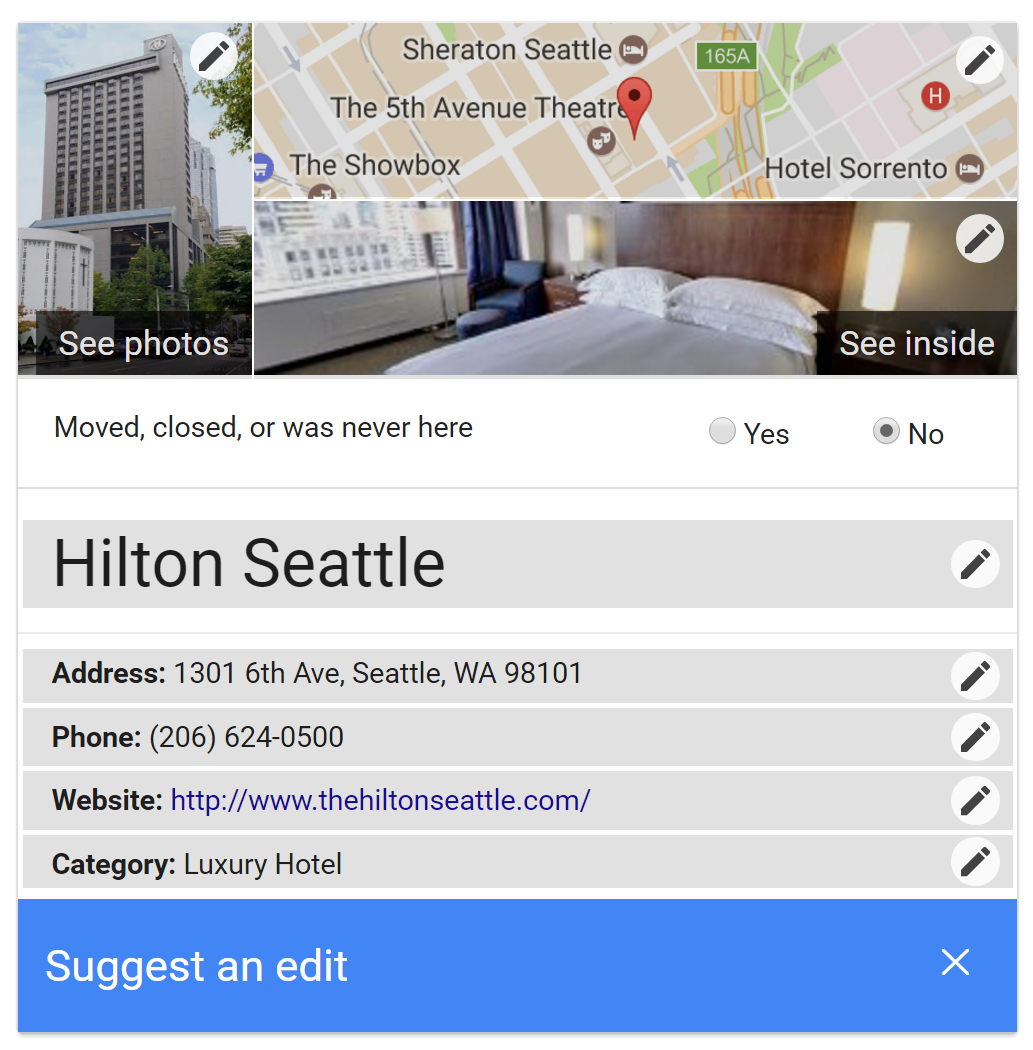Close the Suggest an edit bar
1033x1050 pixels.
click(955, 963)
